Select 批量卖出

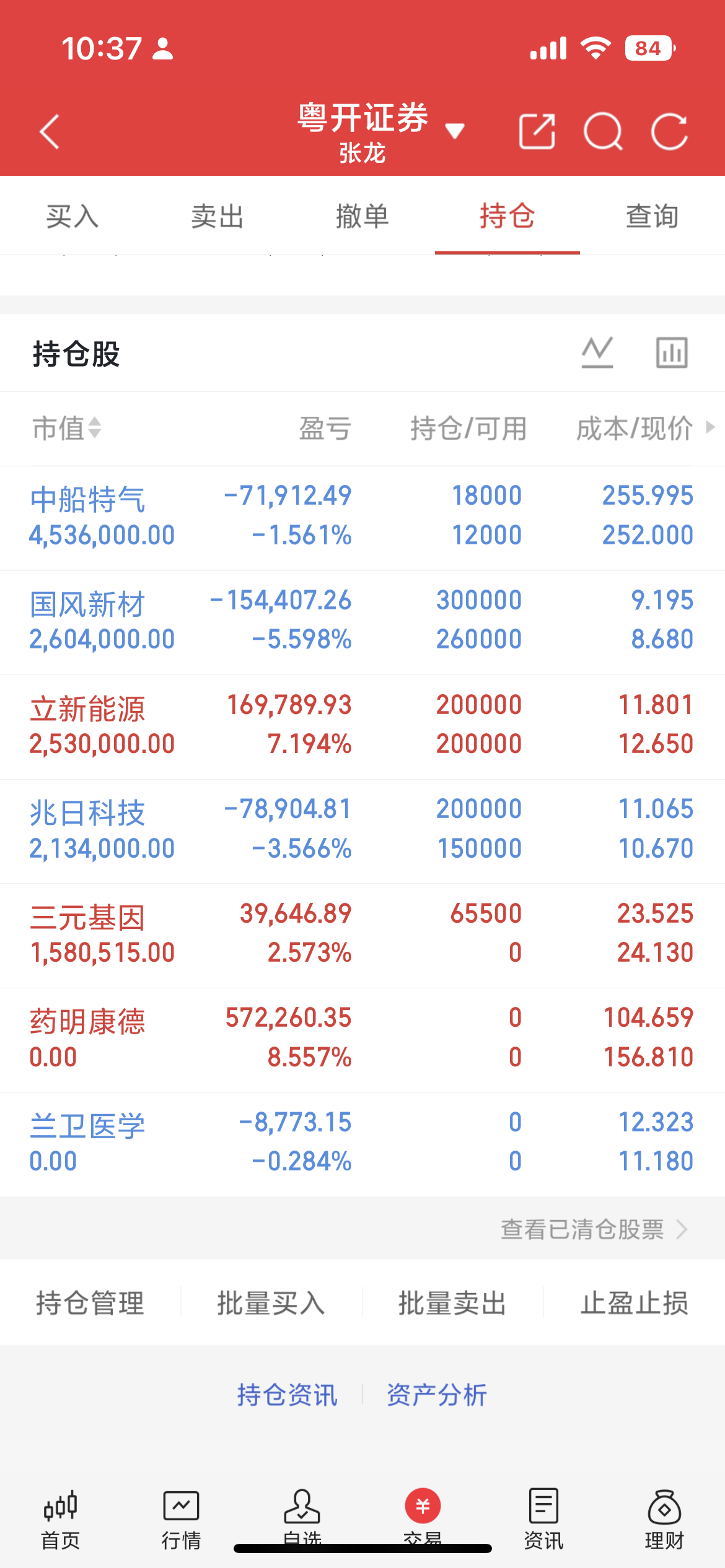[x=453, y=1302]
